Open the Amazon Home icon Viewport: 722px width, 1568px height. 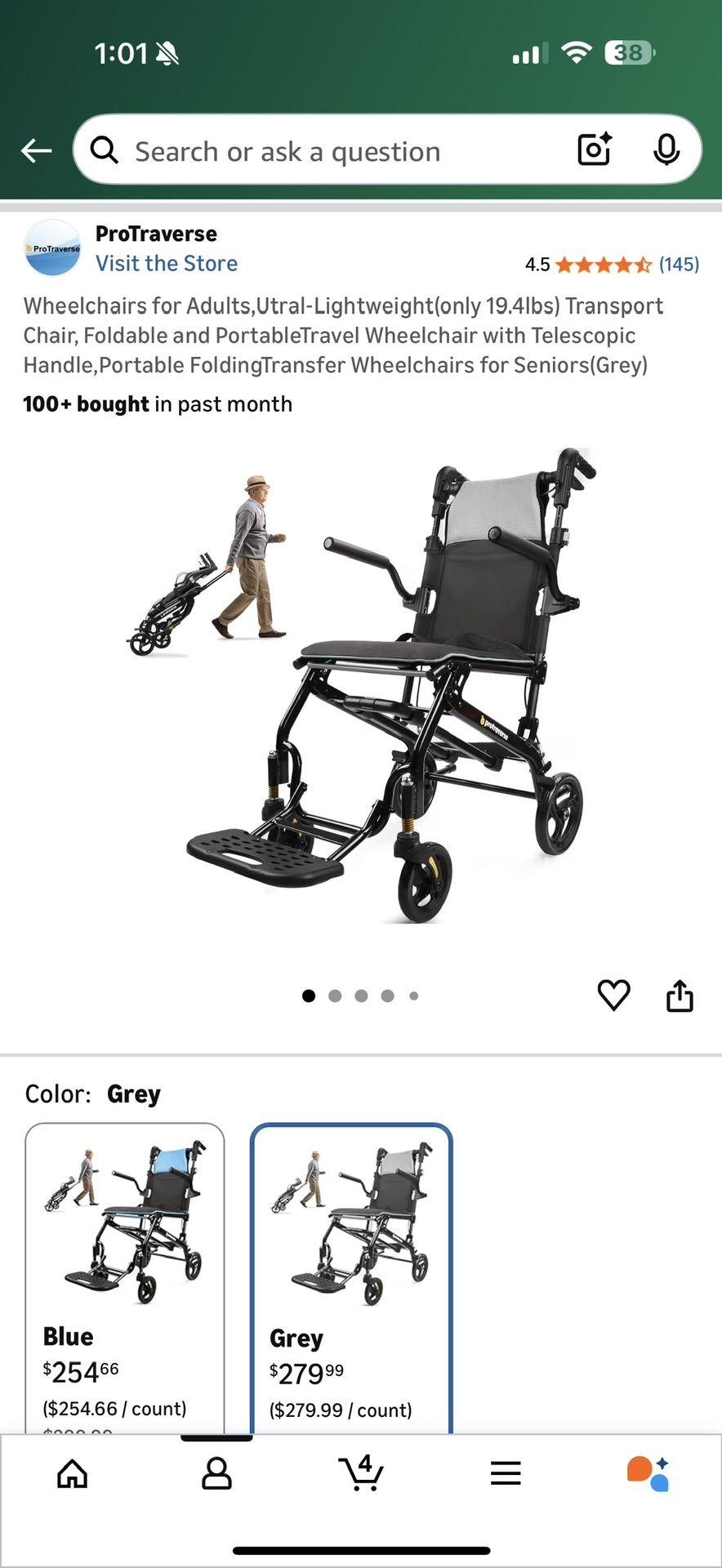pos(72,1473)
